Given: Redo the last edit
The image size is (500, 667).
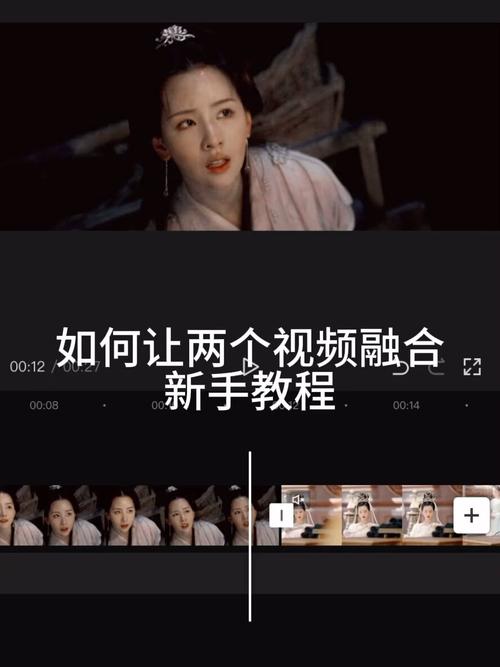Looking at the screenshot, I should click(437, 367).
